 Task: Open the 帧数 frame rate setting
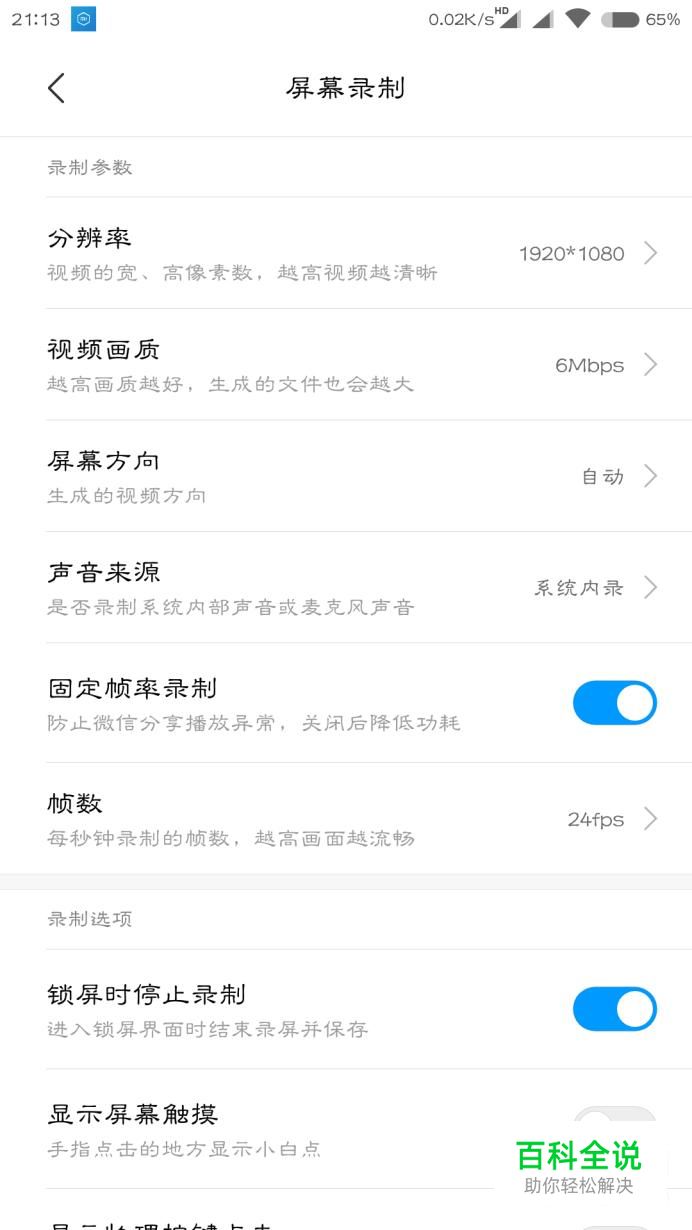(x=346, y=819)
